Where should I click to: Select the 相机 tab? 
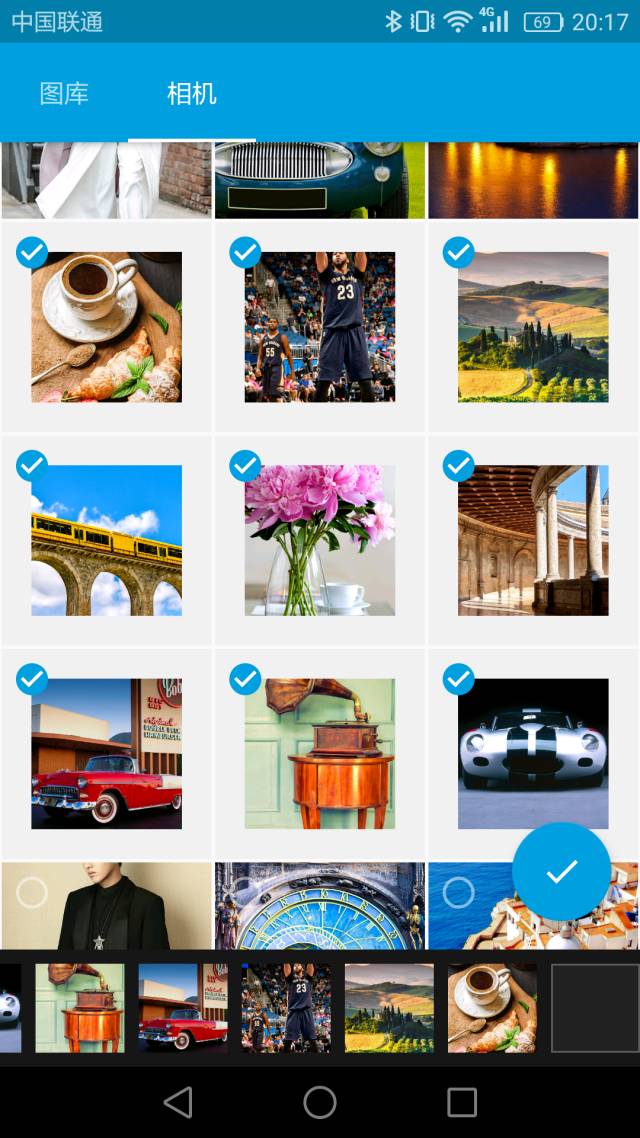click(192, 95)
